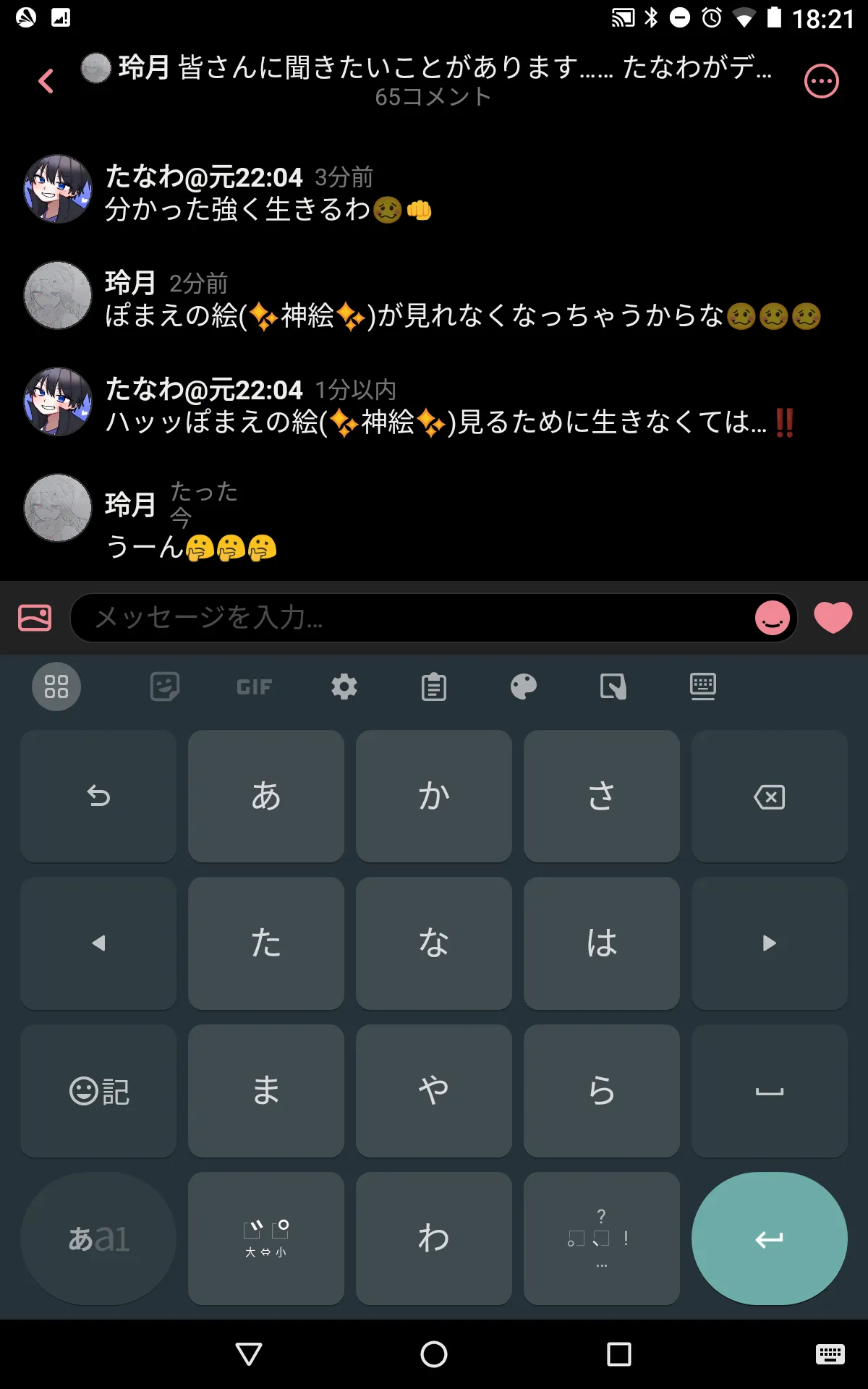Attach an image to the comment

pyautogui.click(x=35, y=618)
